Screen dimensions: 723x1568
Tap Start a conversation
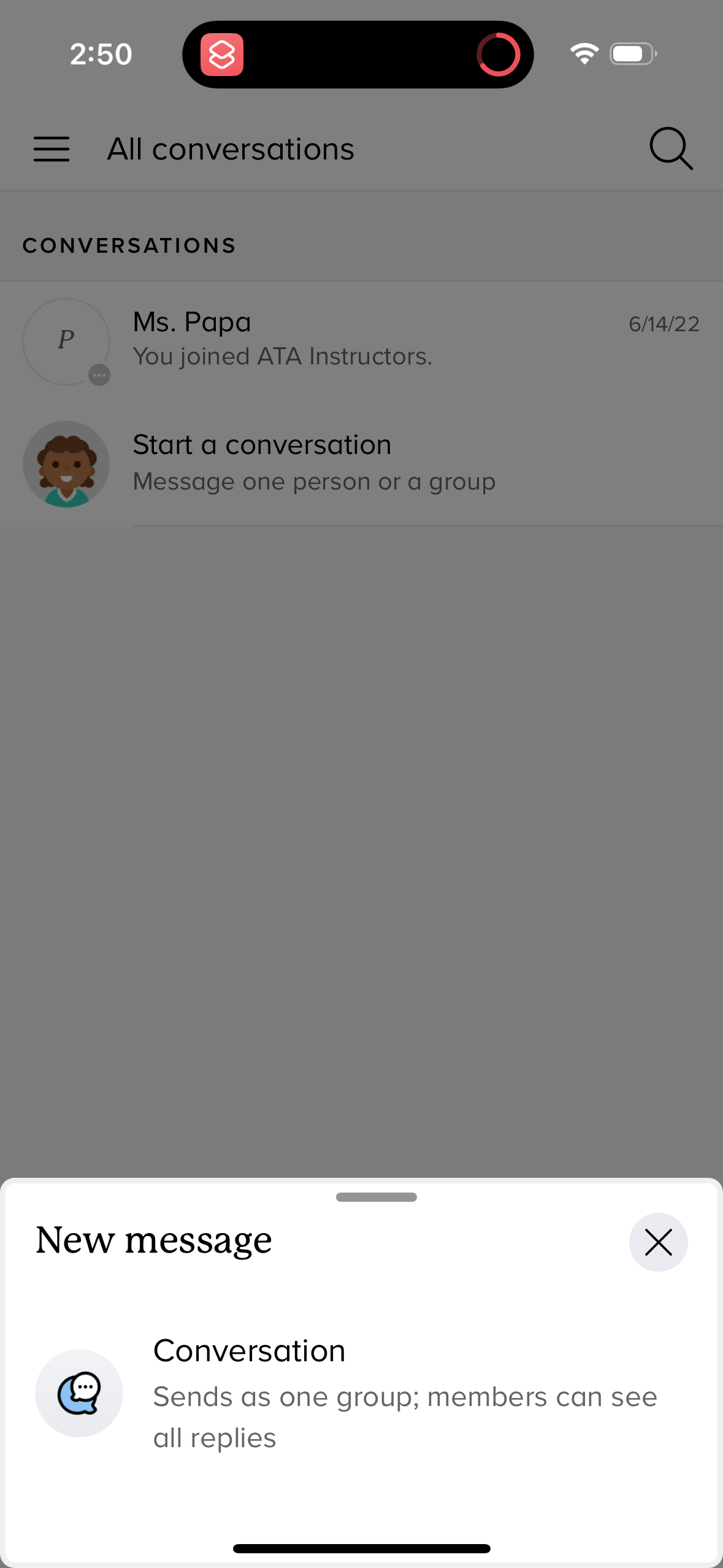point(262,444)
